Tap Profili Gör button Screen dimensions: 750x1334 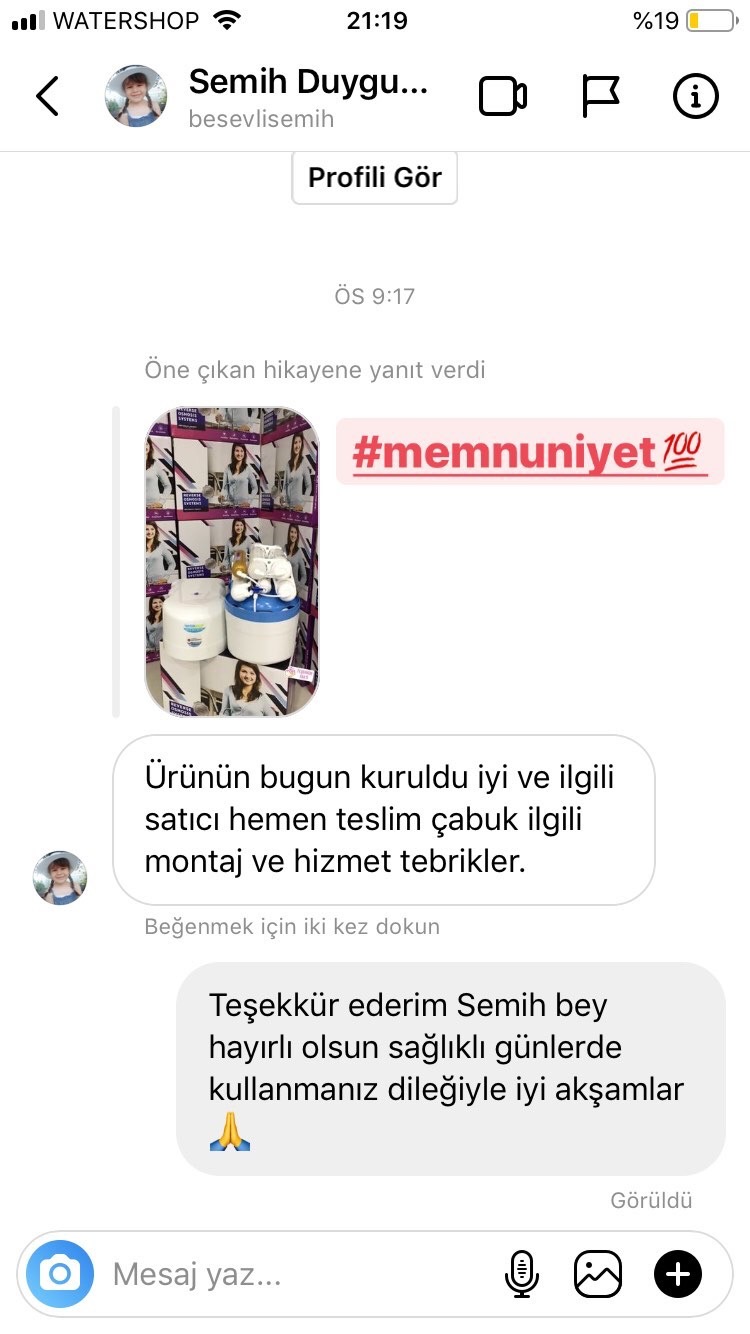[374, 177]
